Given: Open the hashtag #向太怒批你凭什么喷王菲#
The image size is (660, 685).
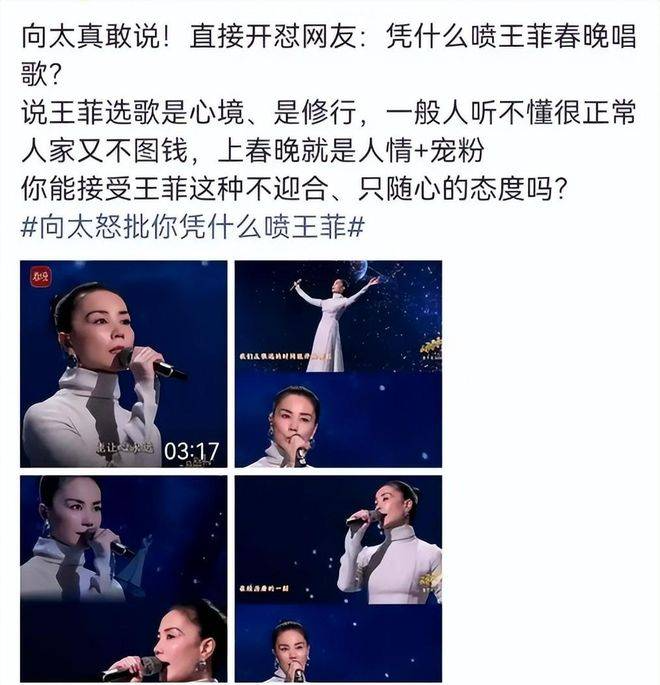Looking at the screenshot, I should pos(192,228).
